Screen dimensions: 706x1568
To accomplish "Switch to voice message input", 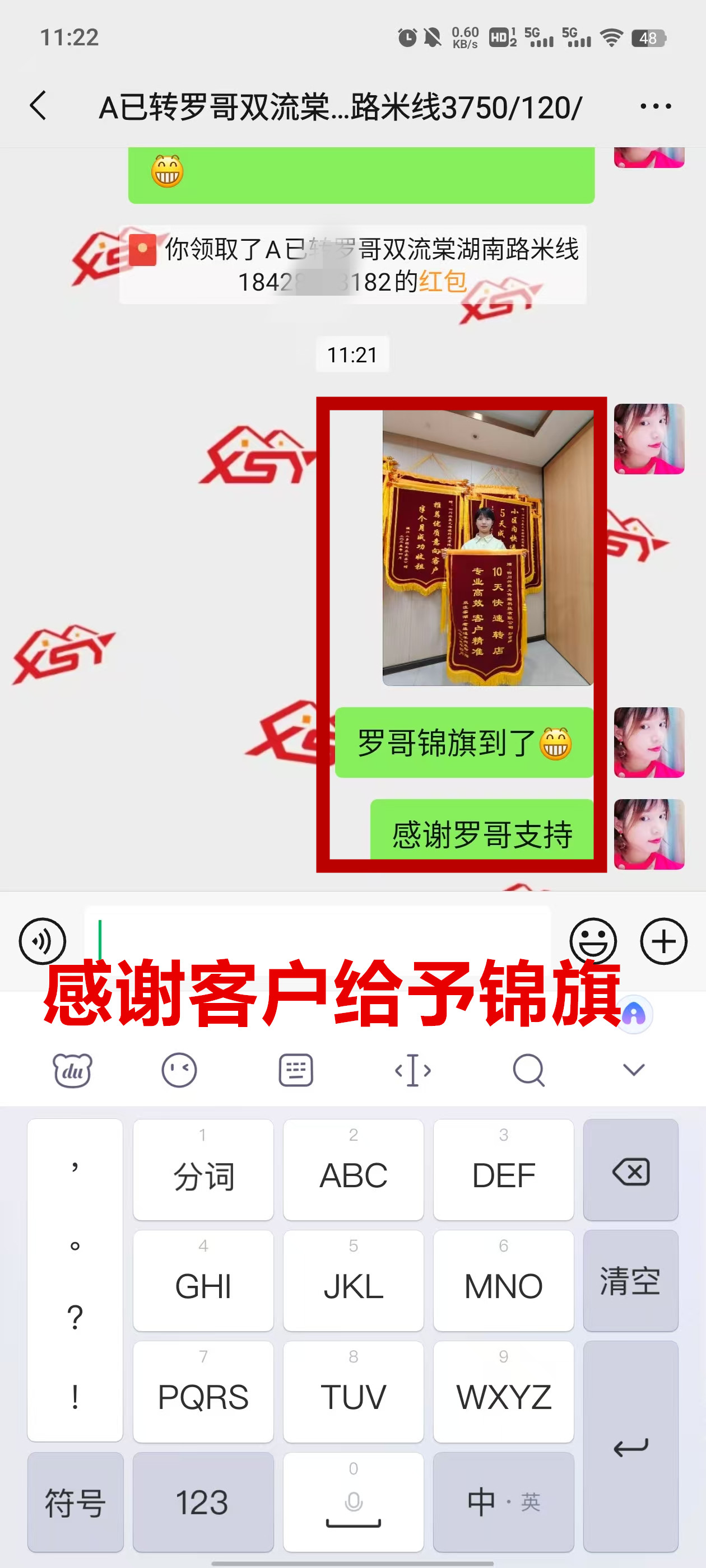I will click(x=42, y=941).
